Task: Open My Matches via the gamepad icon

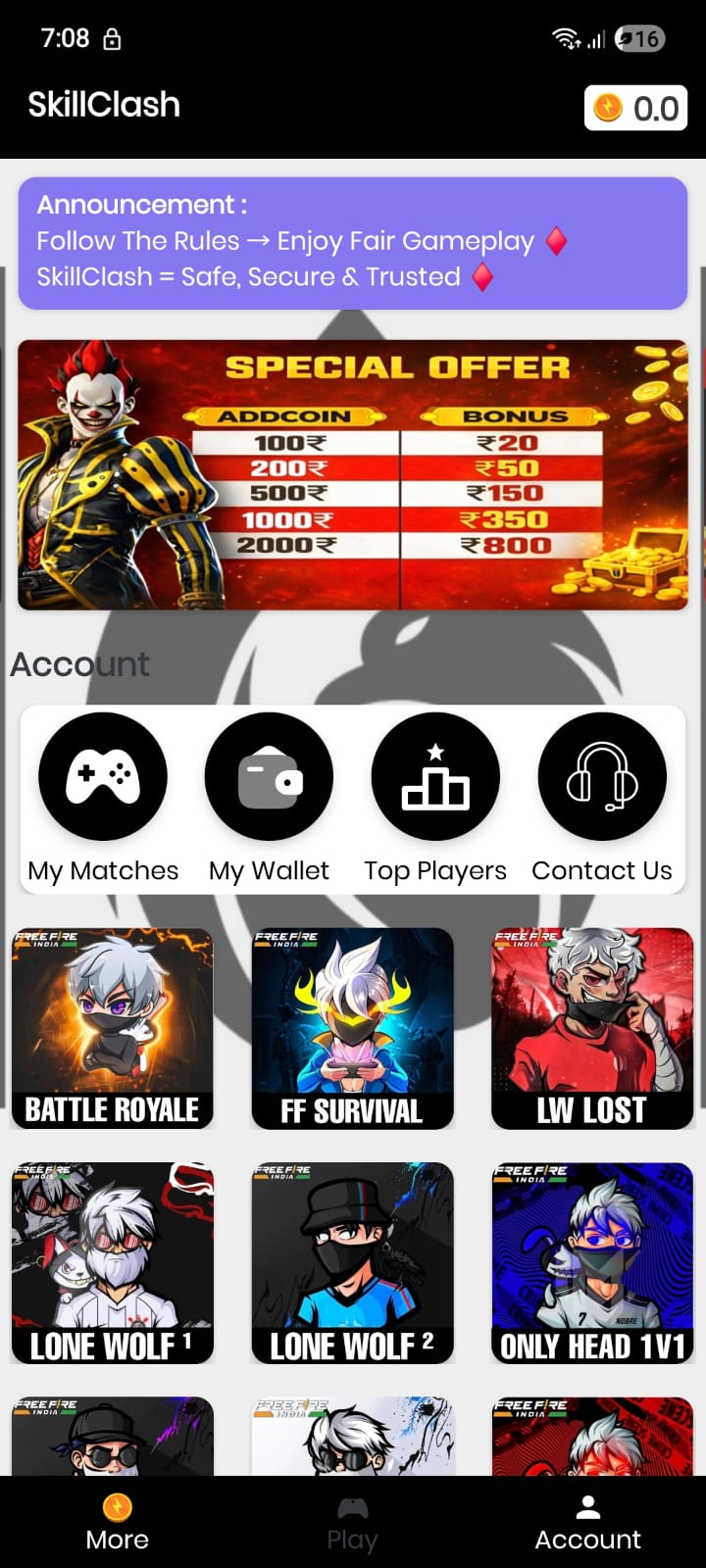Action: pyautogui.click(x=103, y=776)
